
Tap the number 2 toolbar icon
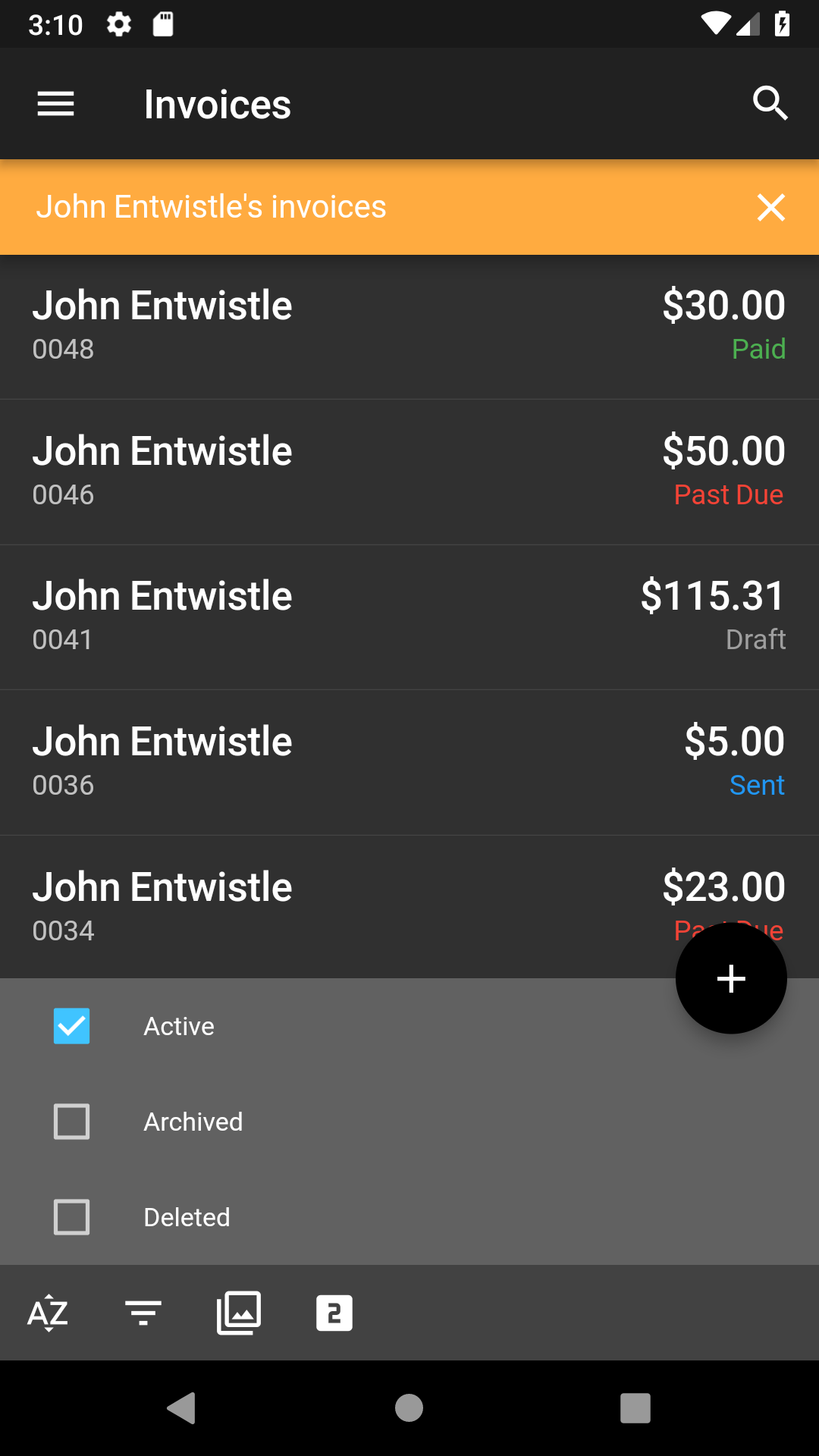334,1313
